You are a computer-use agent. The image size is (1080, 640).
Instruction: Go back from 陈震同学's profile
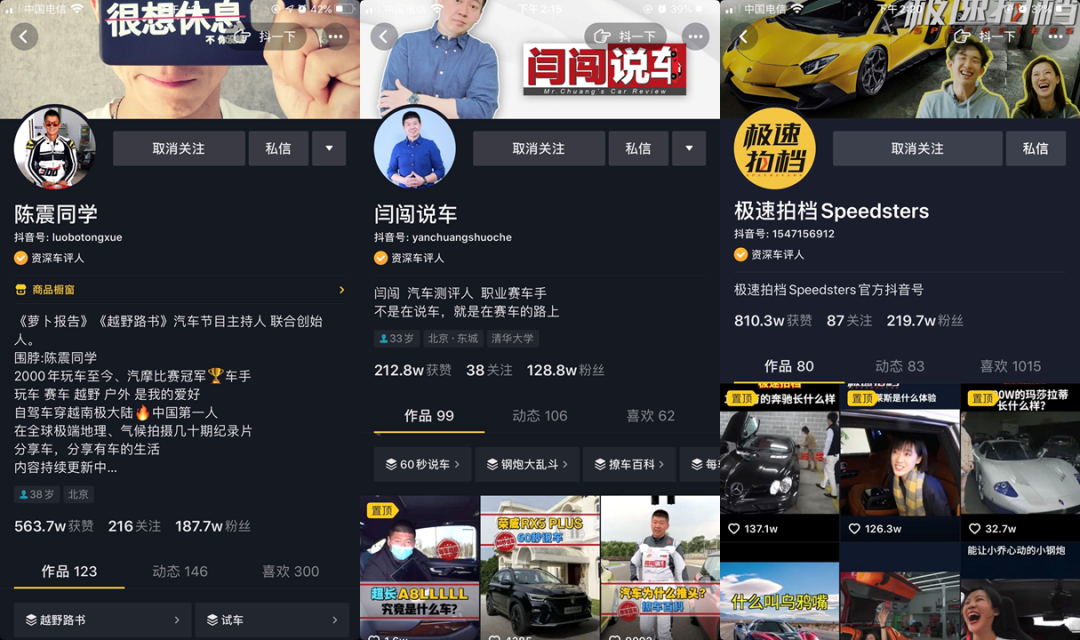(24, 37)
